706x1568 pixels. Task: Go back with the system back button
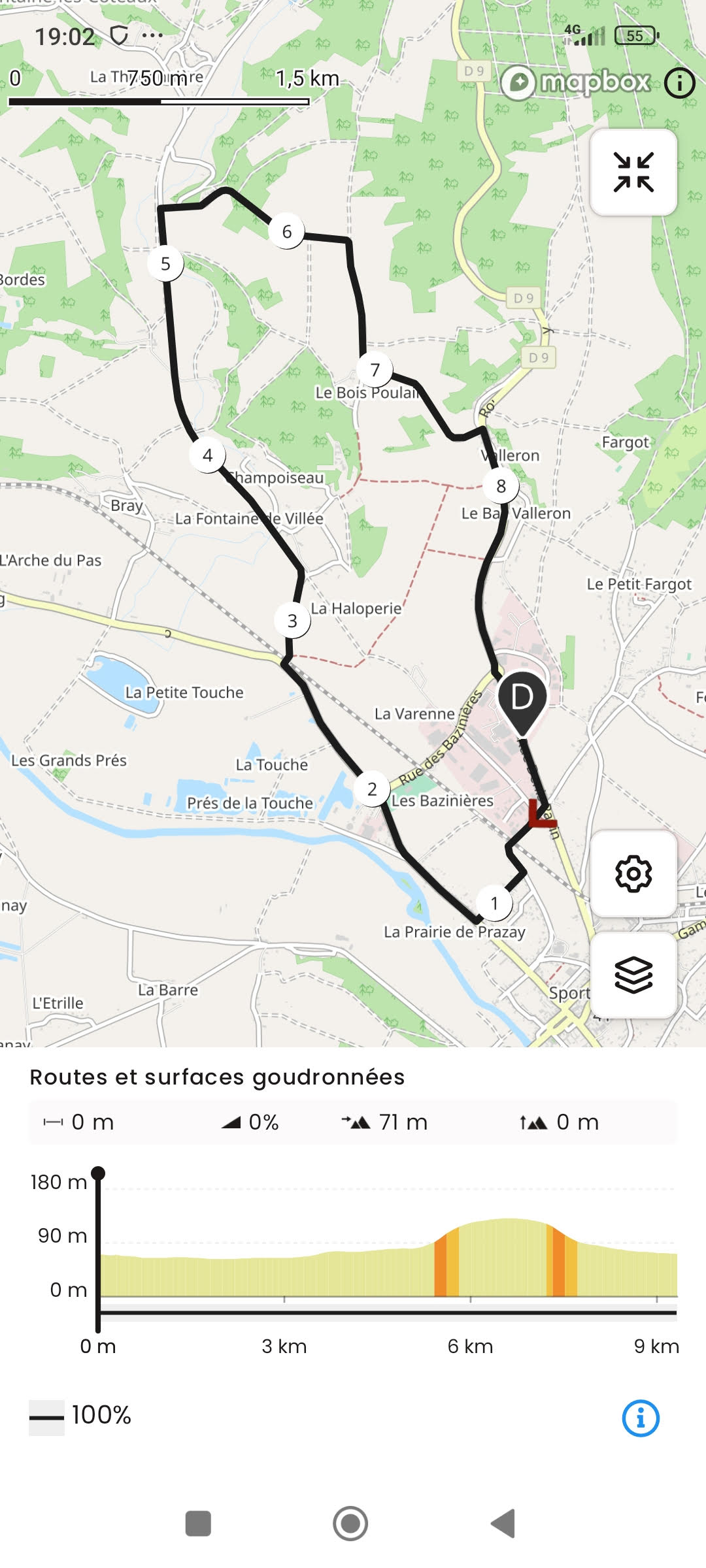click(503, 1524)
